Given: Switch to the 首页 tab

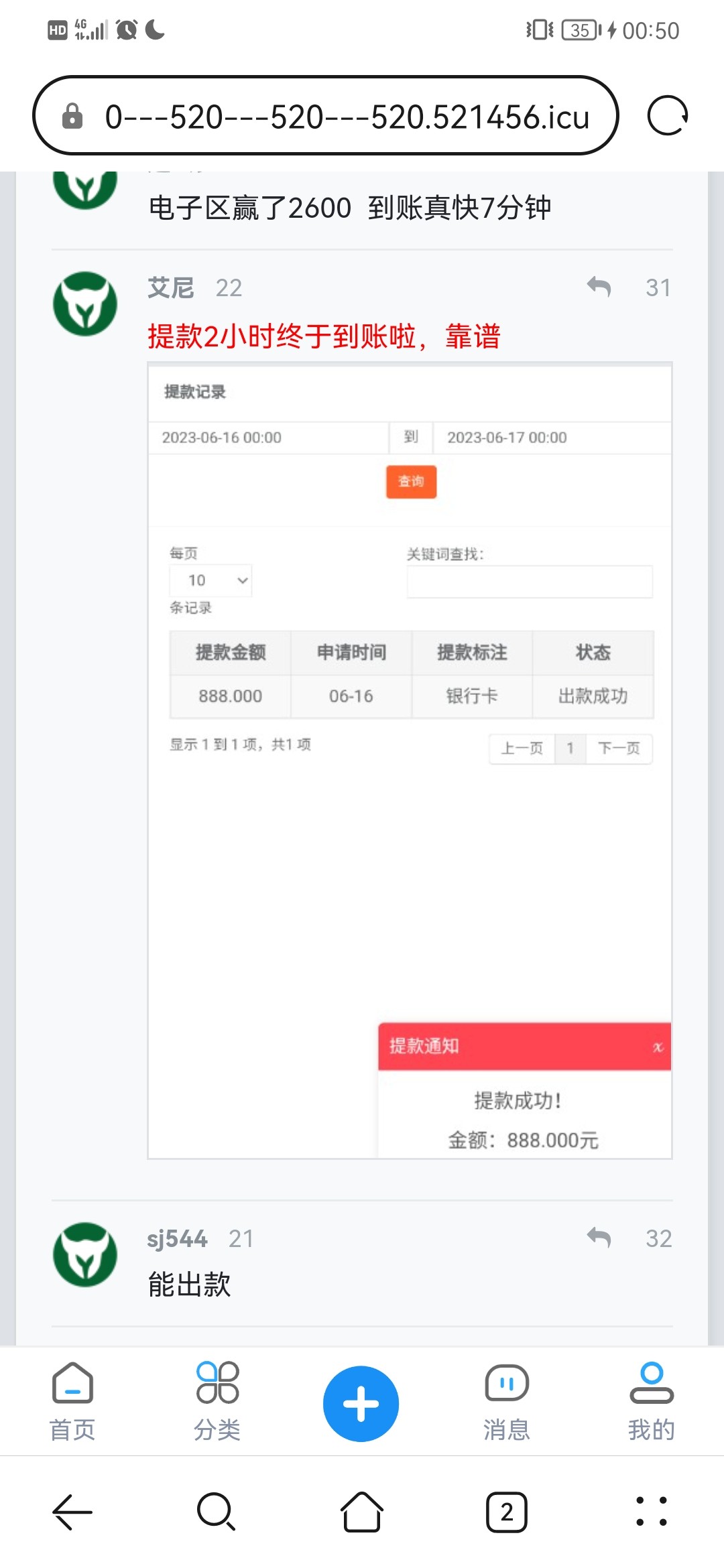Looking at the screenshot, I should (72, 1402).
